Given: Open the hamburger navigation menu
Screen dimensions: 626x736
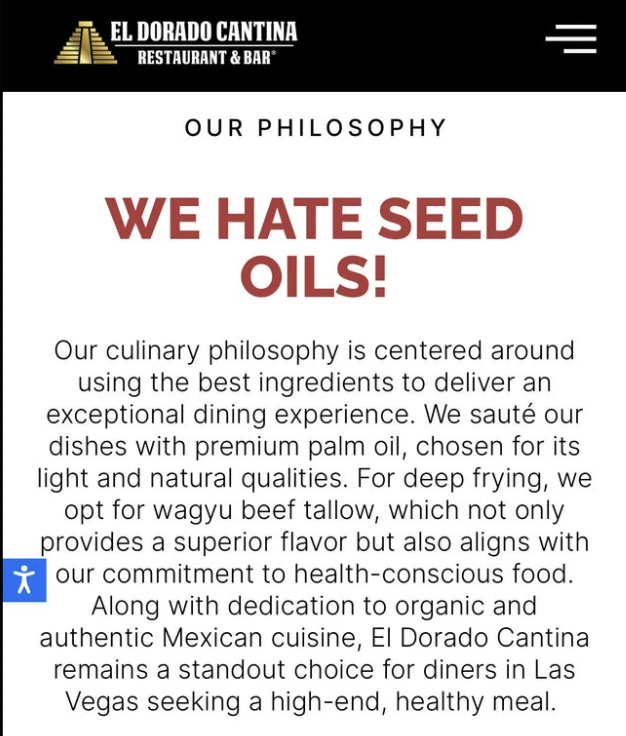Looking at the screenshot, I should [570, 39].
